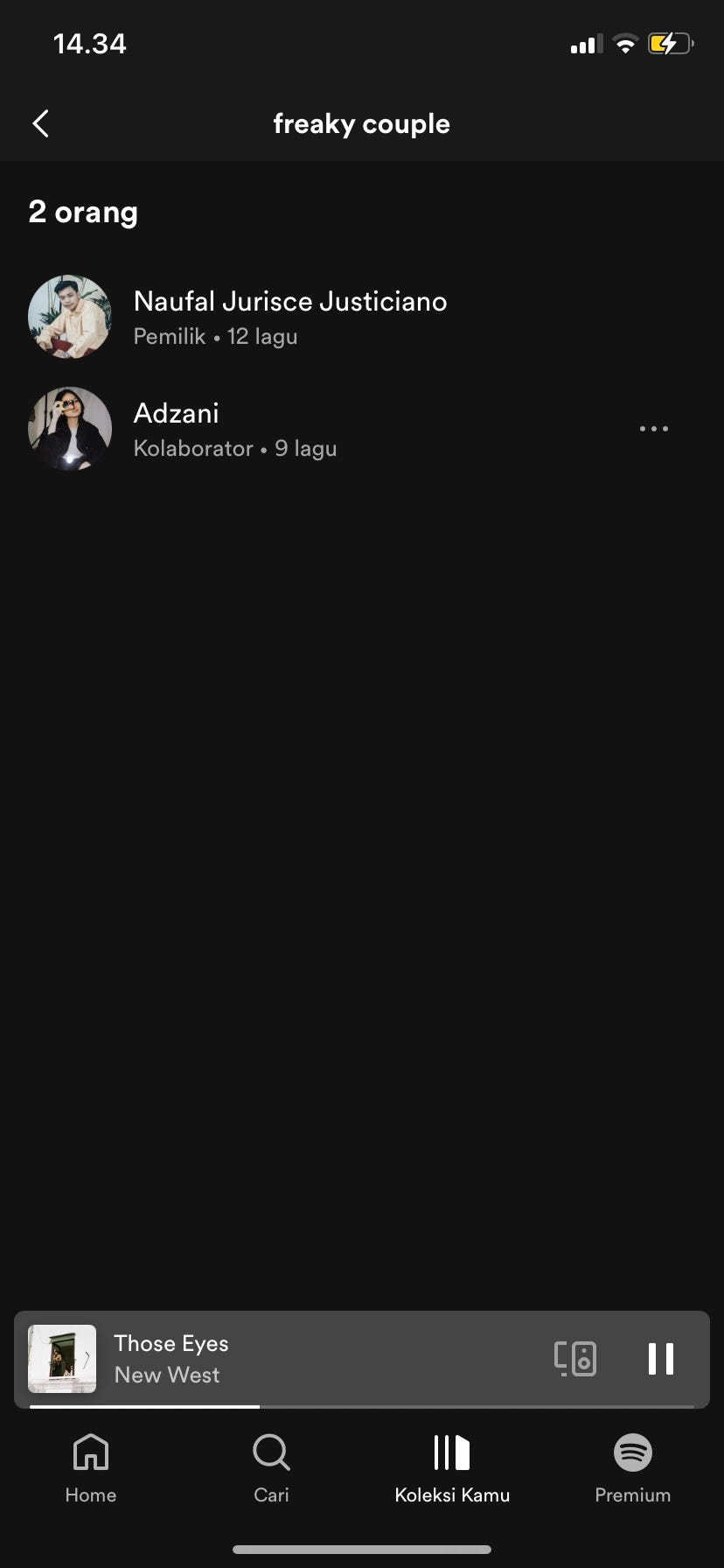Go back from freaky couple
Screen dimensions: 724x1568
(x=41, y=124)
